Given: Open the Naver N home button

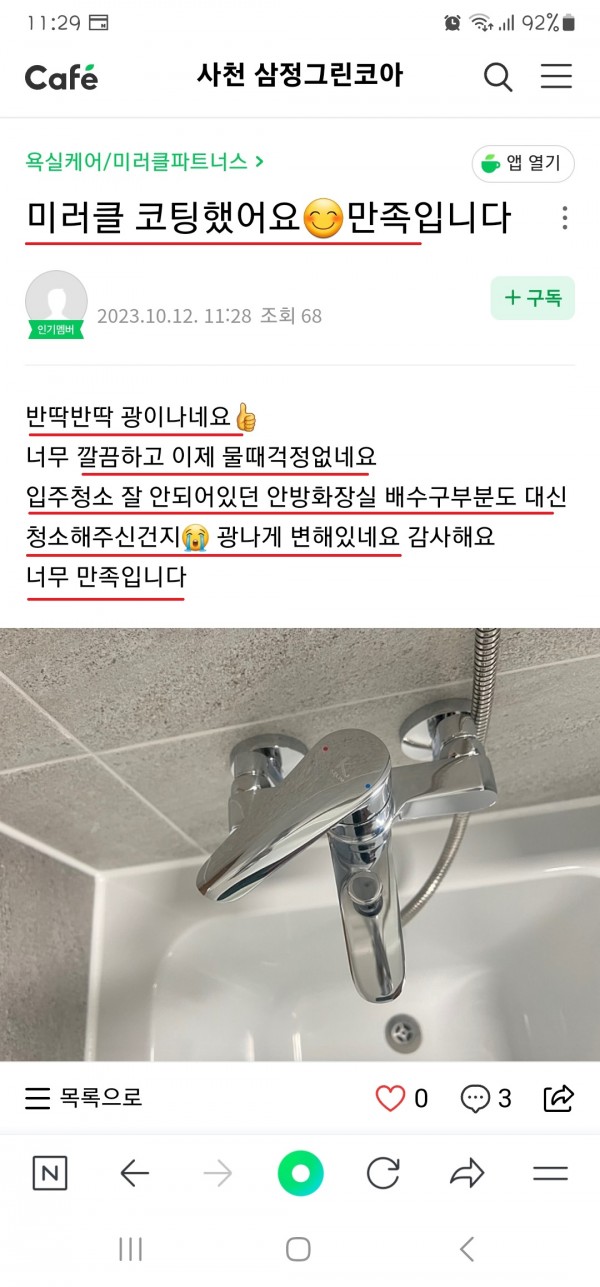Looking at the screenshot, I should [x=50, y=1173].
